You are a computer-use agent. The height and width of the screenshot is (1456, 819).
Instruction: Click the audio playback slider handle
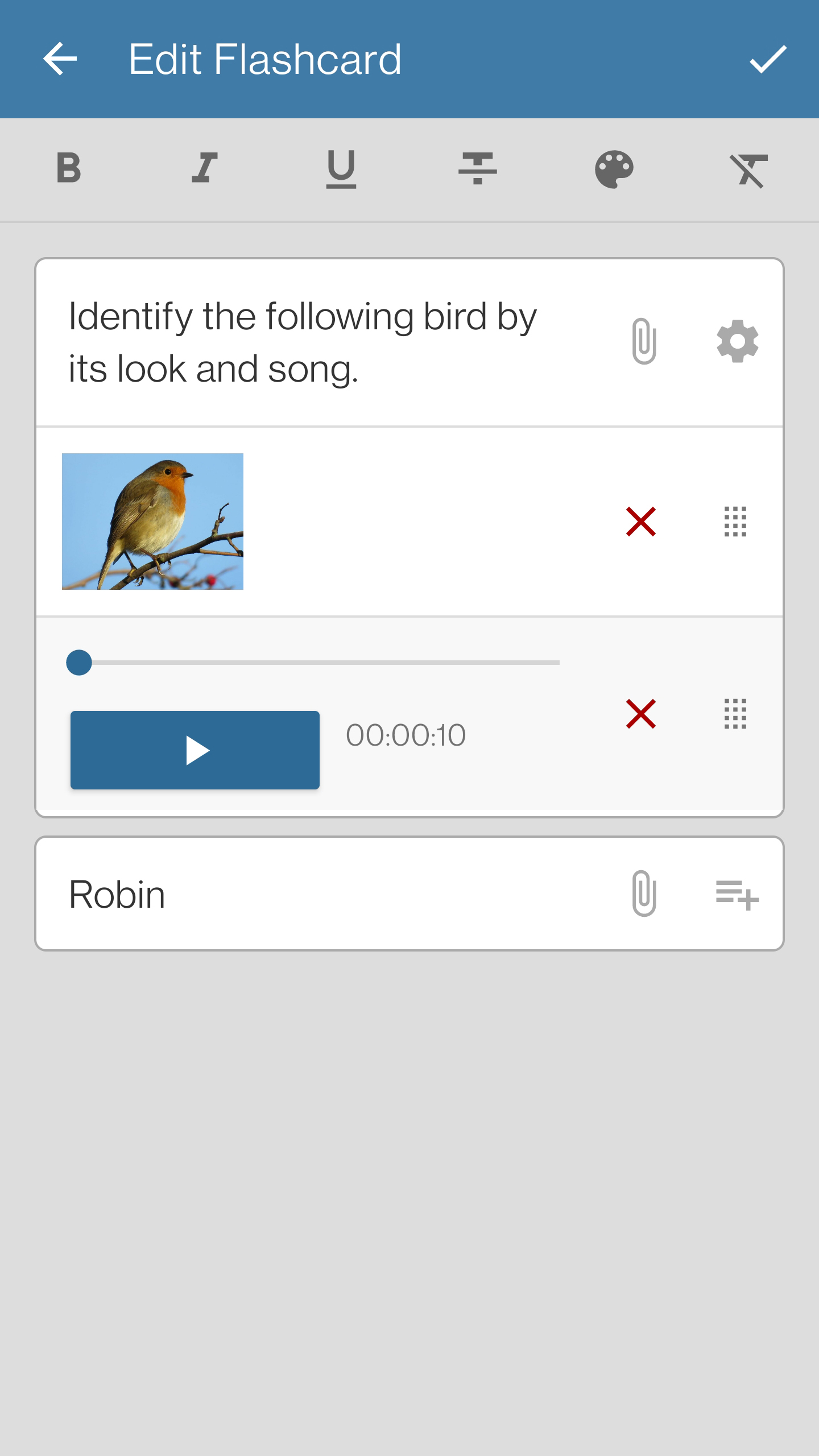[x=80, y=663]
